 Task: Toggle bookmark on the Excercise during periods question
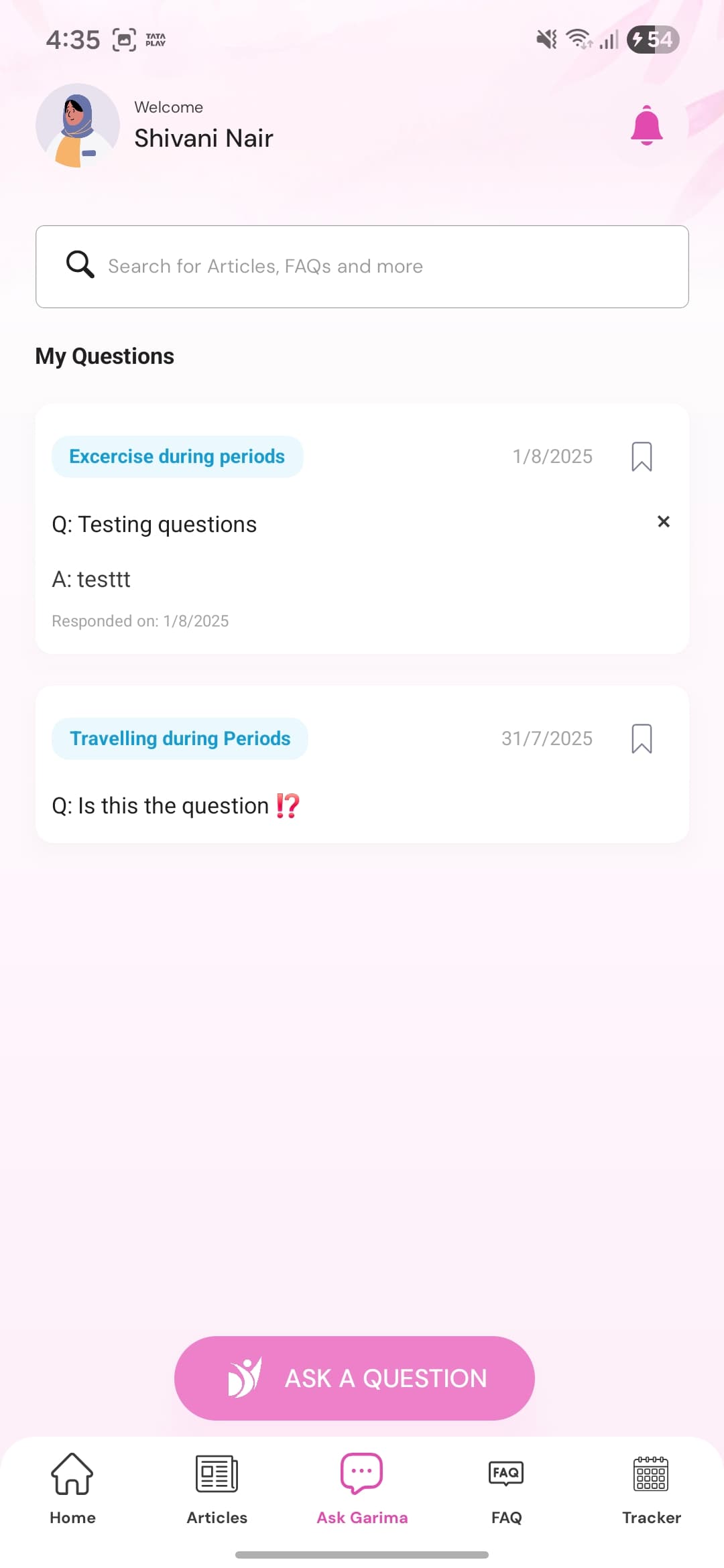click(642, 456)
